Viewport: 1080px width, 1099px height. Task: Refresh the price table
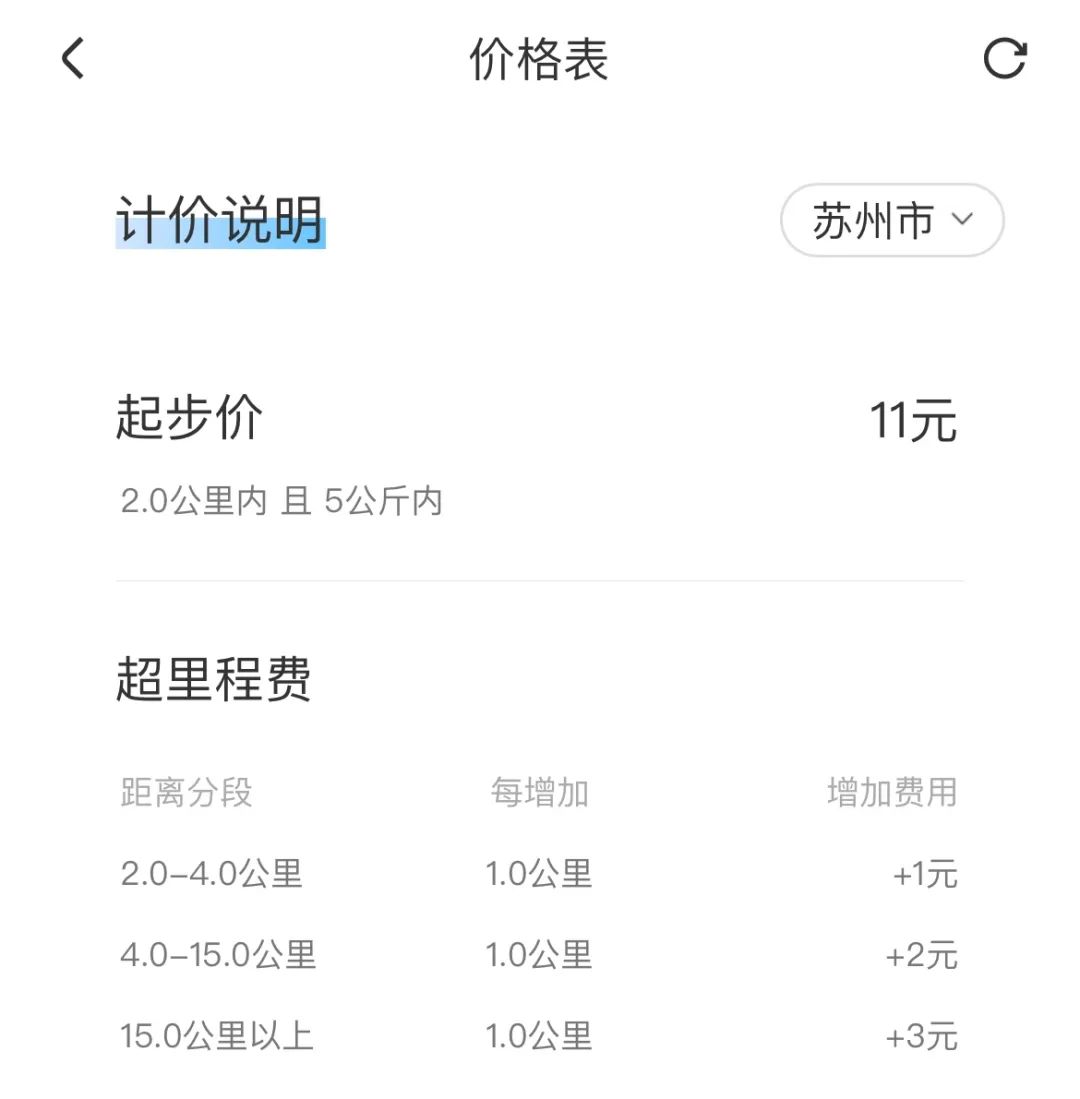tap(1004, 59)
